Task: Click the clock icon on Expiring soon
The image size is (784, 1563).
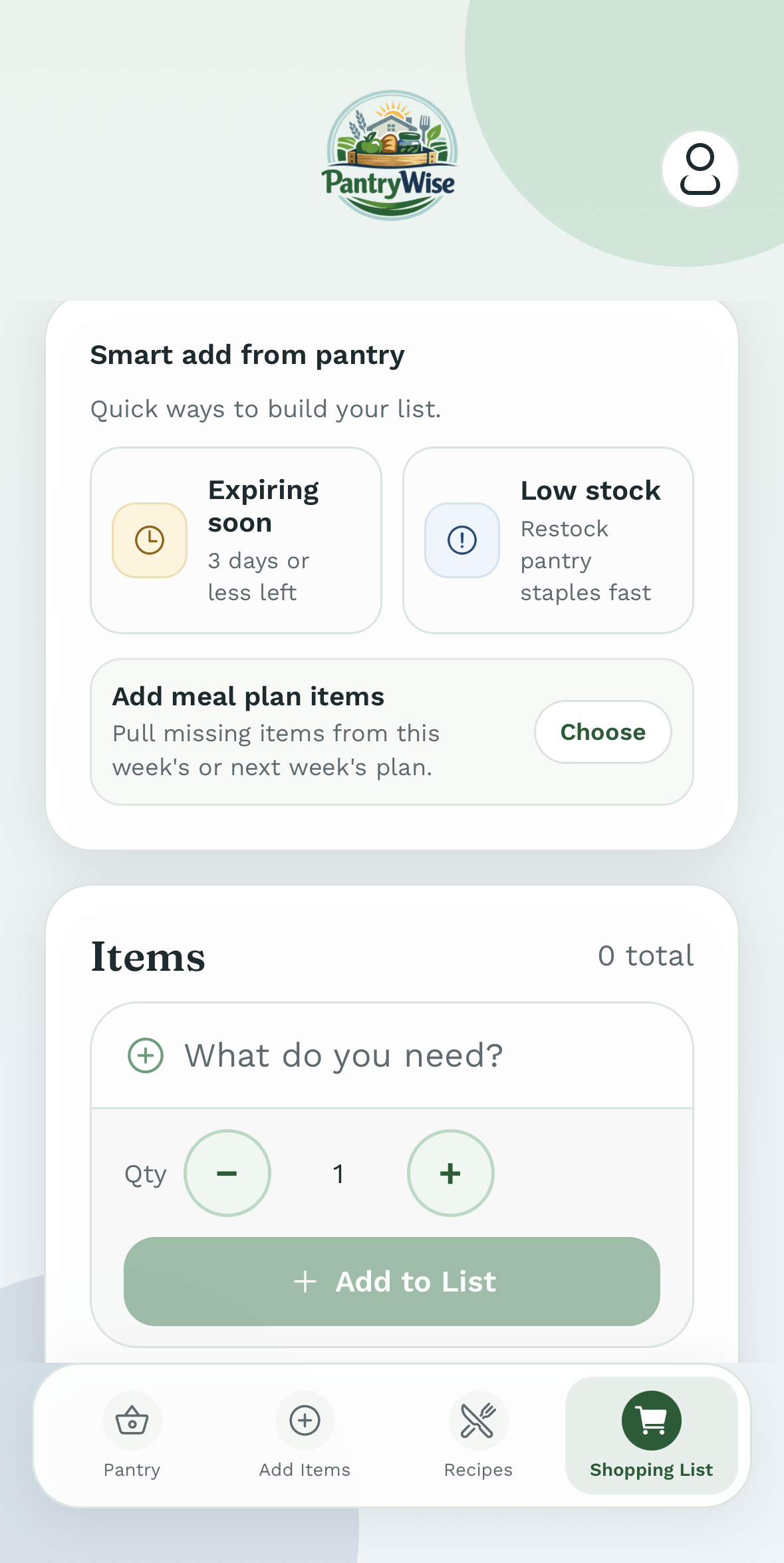Action: [149, 540]
